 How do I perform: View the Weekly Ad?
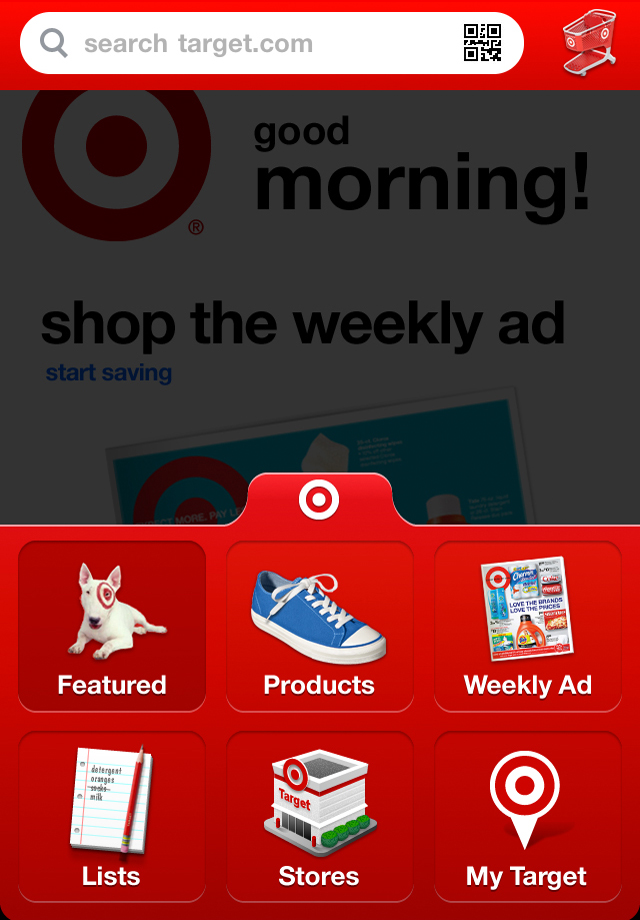point(527,626)
